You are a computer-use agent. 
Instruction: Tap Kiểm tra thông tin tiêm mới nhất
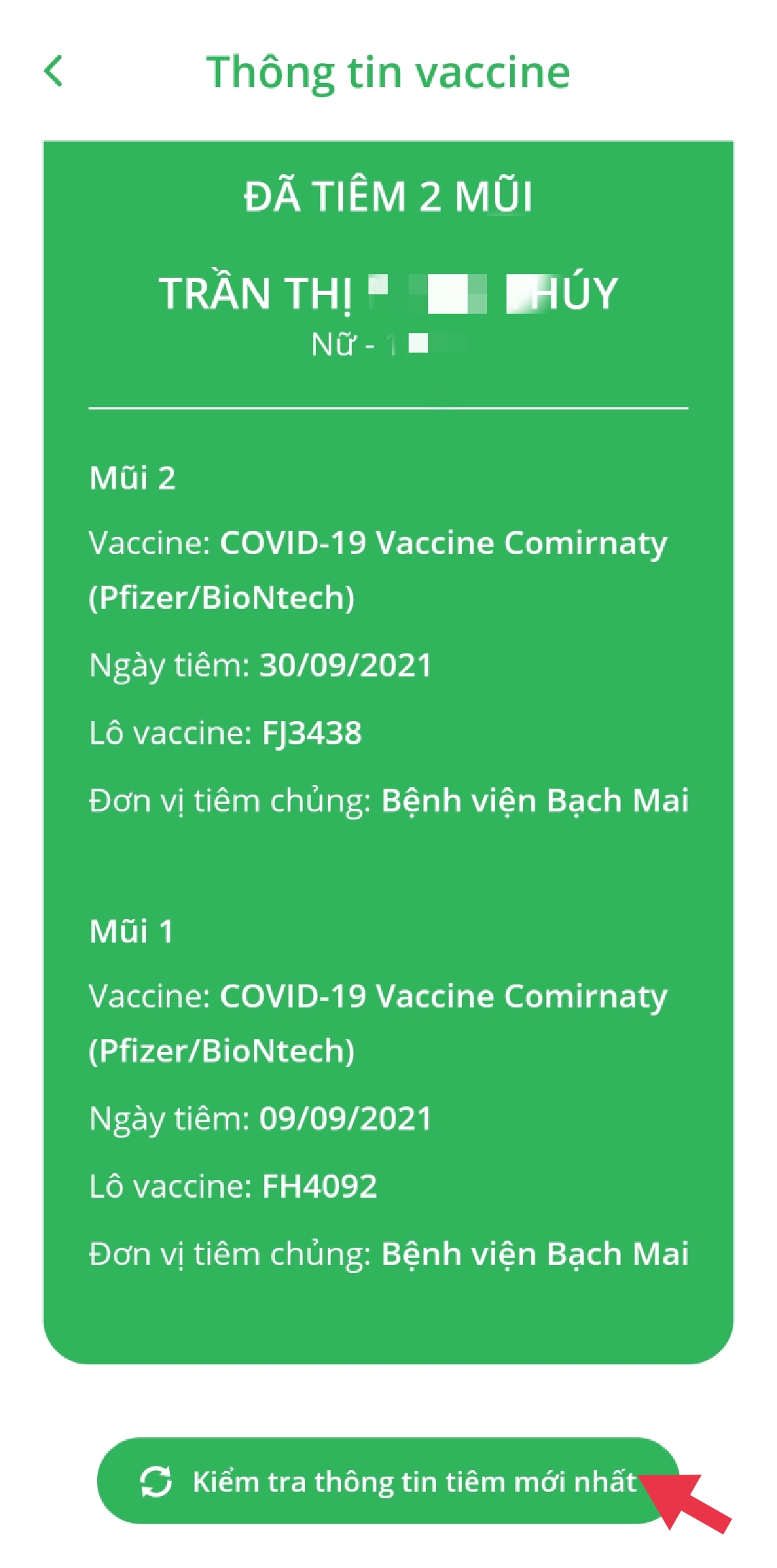coord(388,1481)
